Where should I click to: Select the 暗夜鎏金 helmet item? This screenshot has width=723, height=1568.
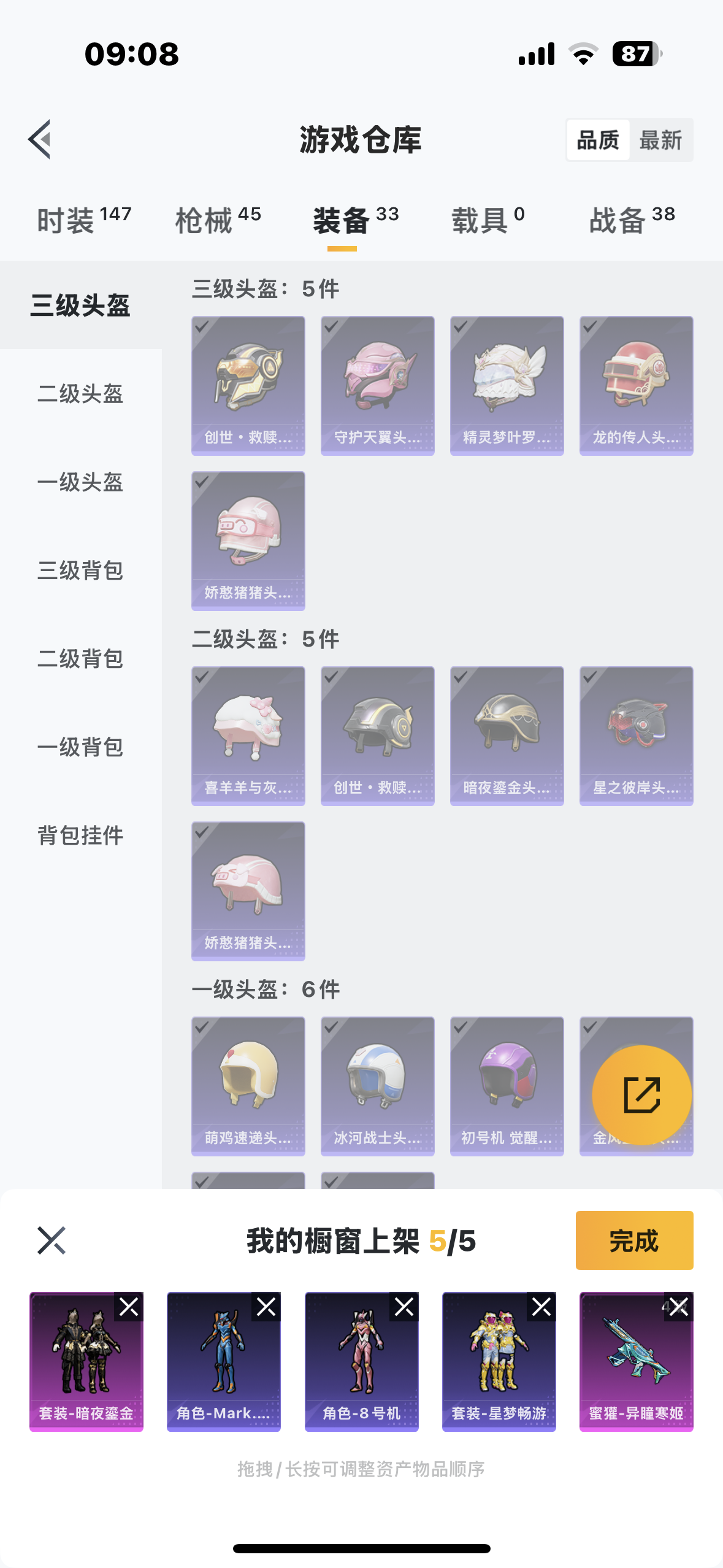[507, 736]
